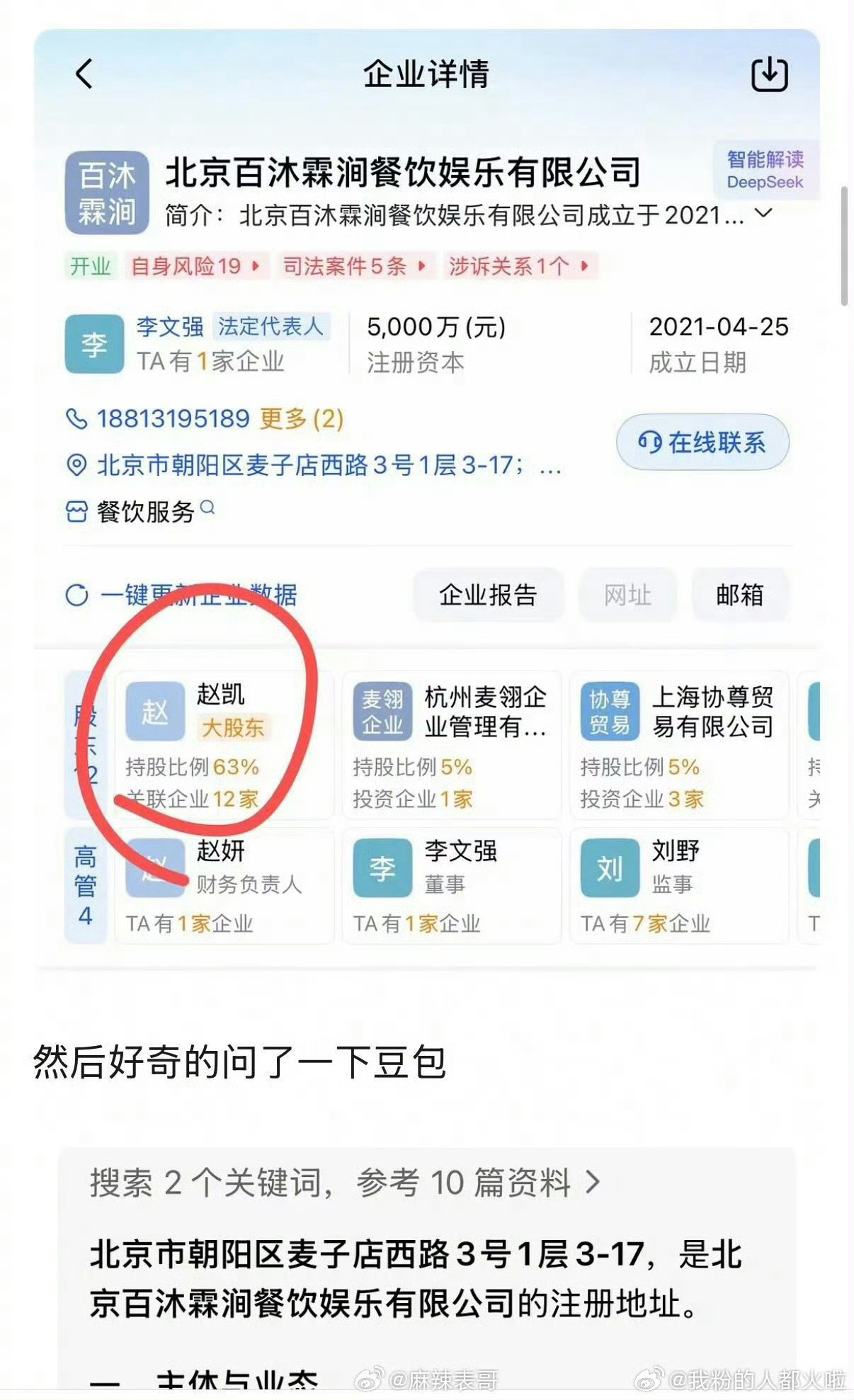Expand the 简介 company description
Screen dimensions: 854x1400
[x=763, y=216]
